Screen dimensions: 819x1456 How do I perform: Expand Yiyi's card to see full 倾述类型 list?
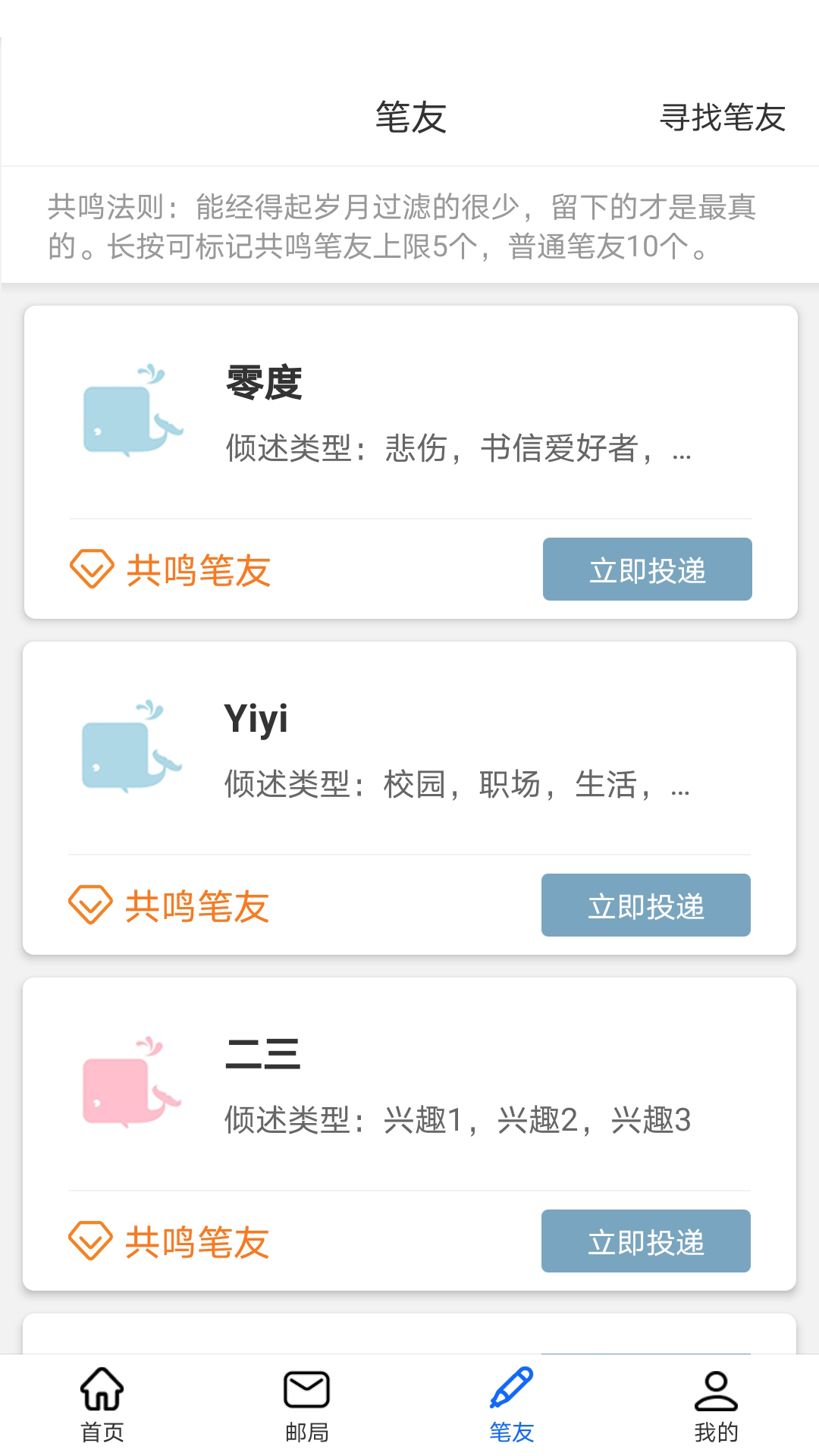pos(409,751)
